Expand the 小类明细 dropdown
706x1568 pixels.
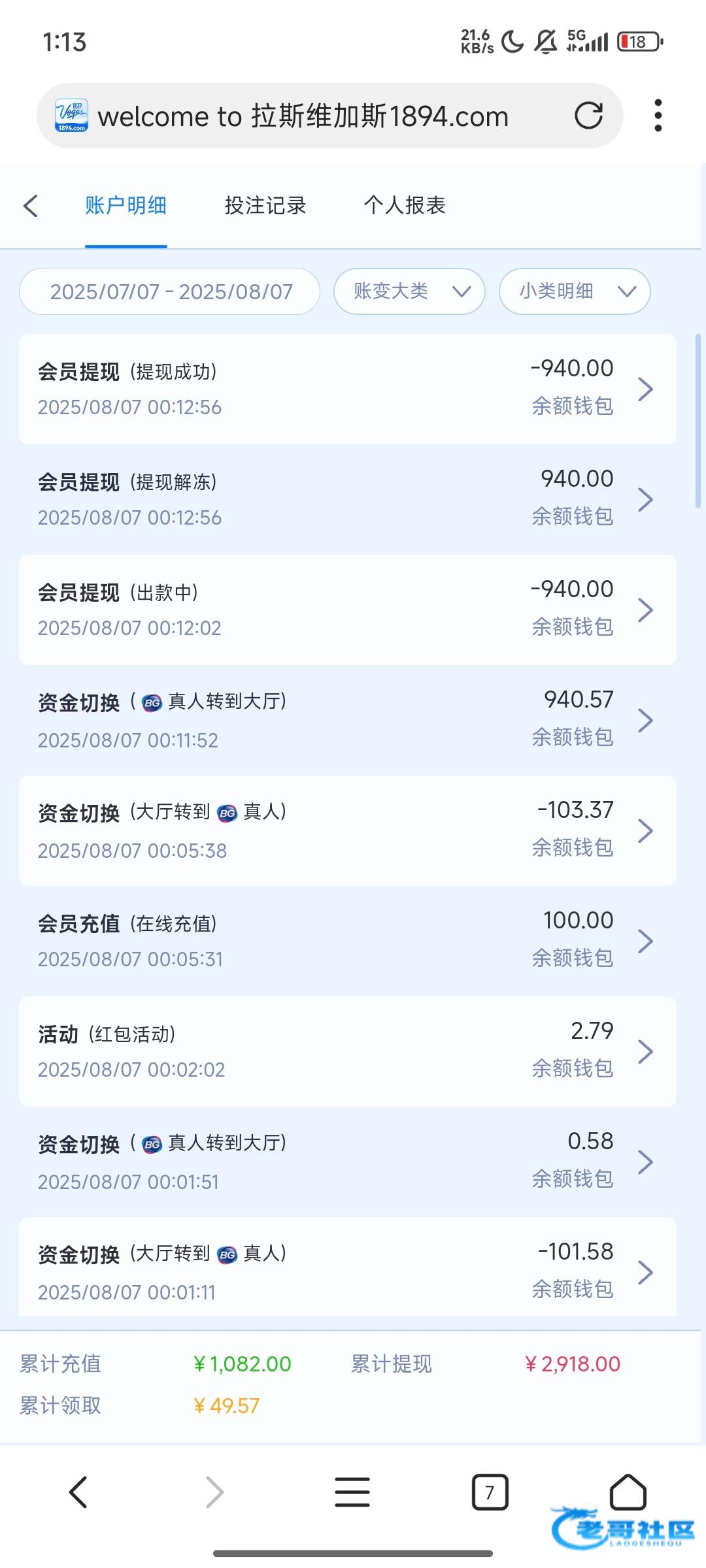pyautogui.click(x=575, y=291)
